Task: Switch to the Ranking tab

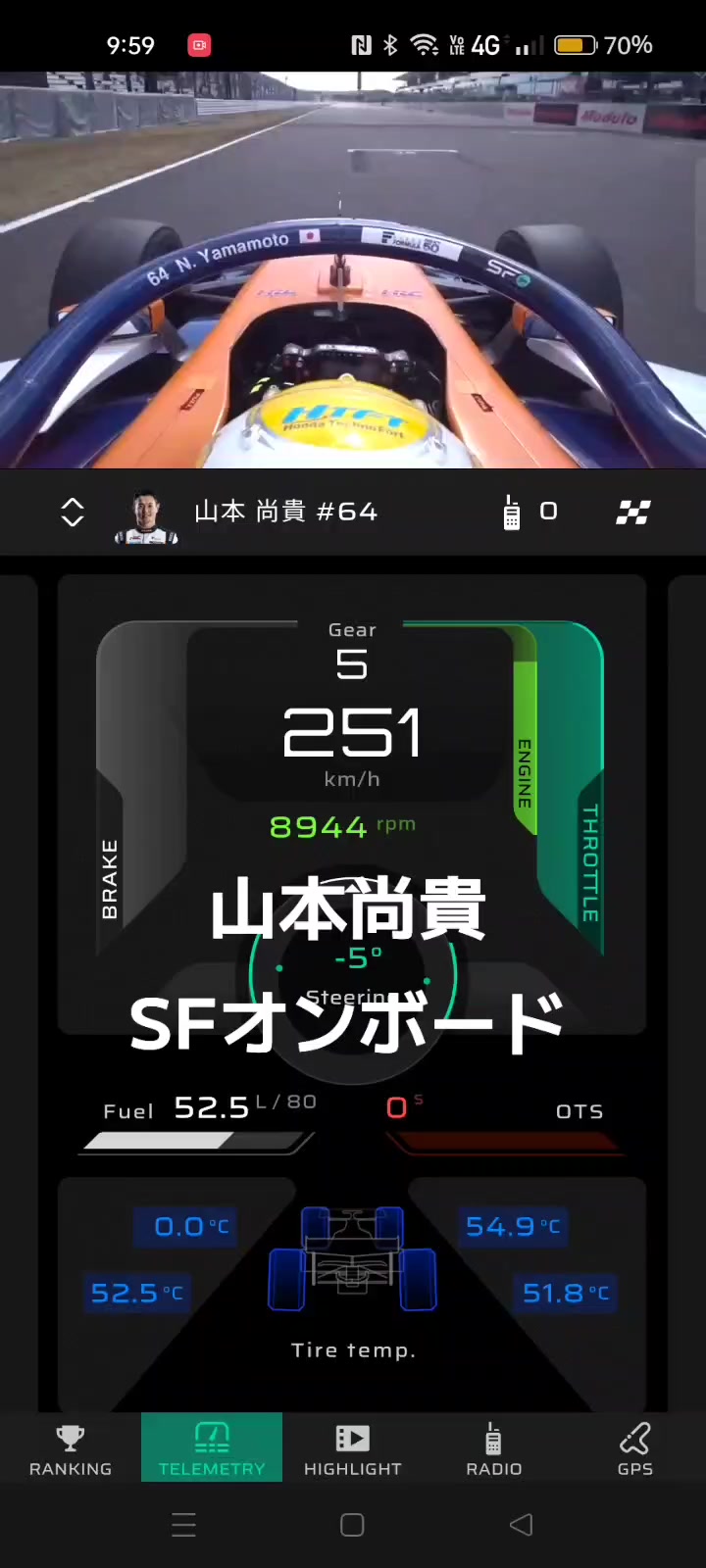Action: (x=71, y=1448)
